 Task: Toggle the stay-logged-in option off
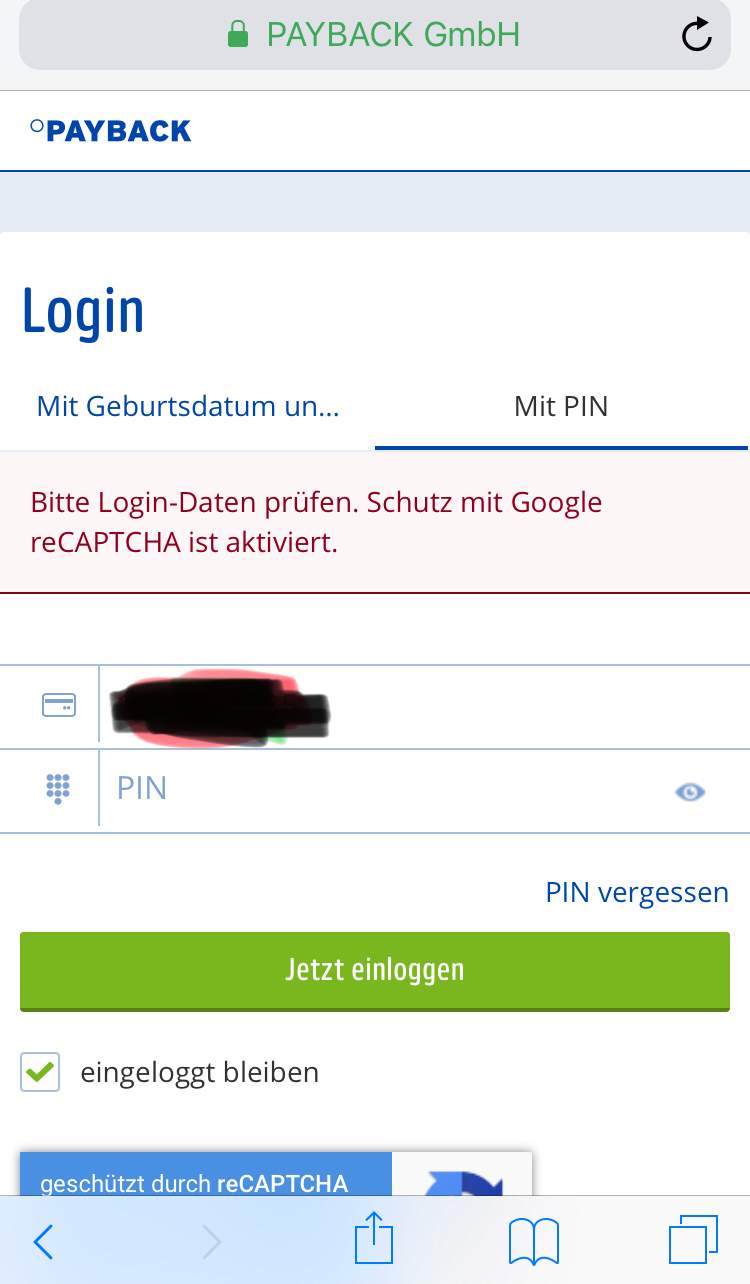[40, 1072]
